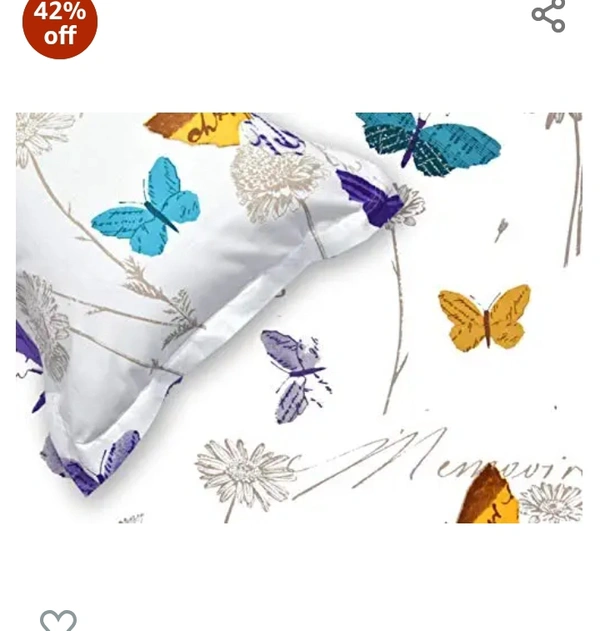Viewport: 600px width, 631px height.
Task: Add product to wishlist with heart icon
Action: [x=58, y=620]
